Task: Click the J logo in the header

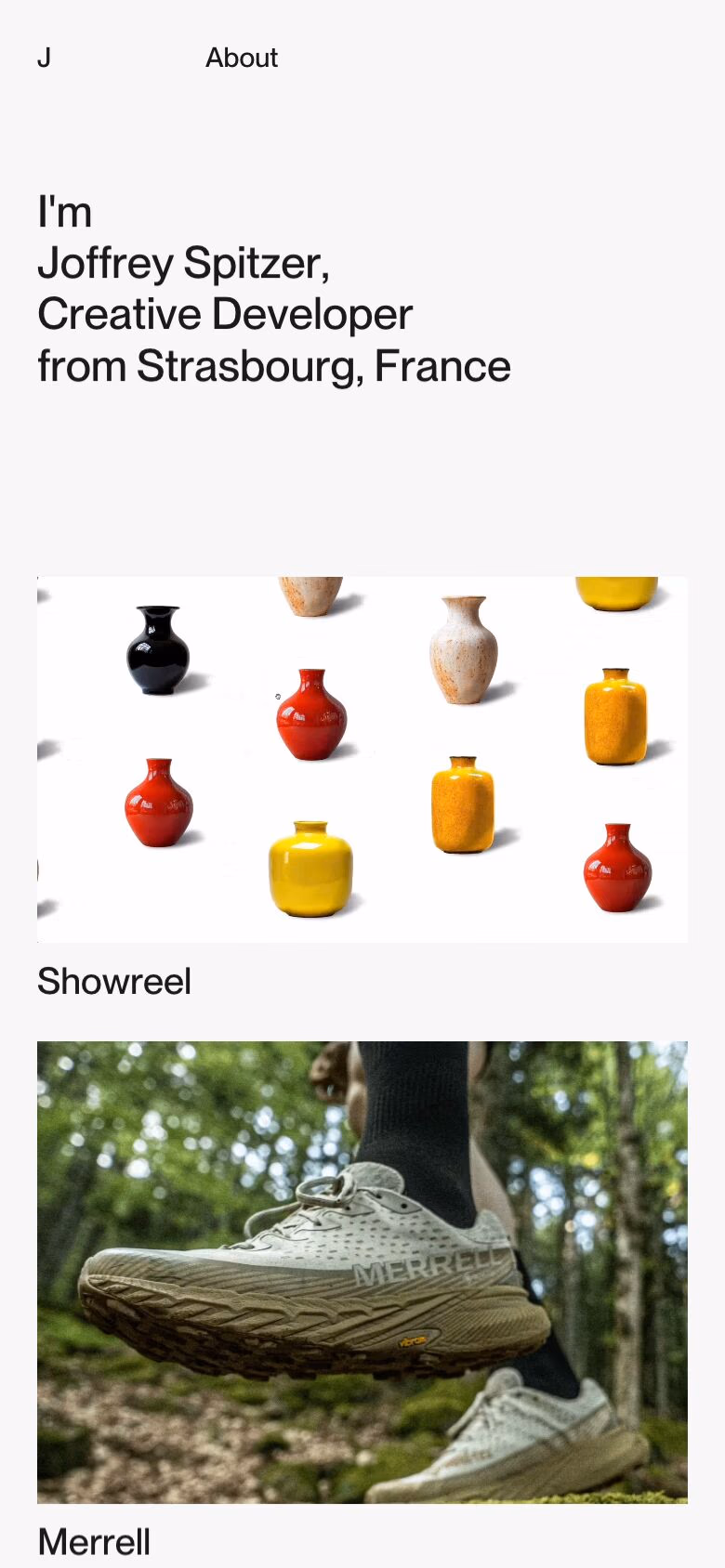Action: click(x=44, y=58)
